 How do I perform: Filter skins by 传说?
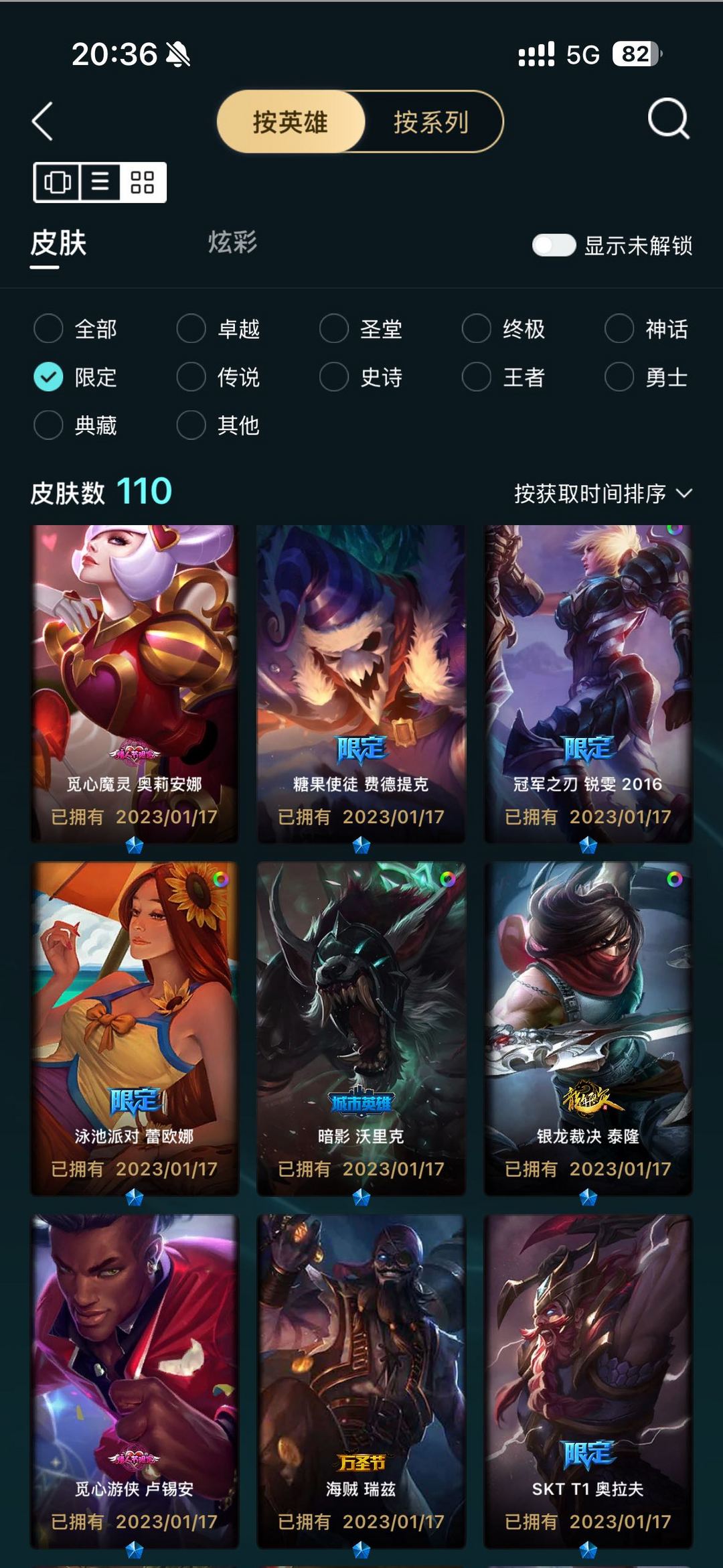pos(218,377)
